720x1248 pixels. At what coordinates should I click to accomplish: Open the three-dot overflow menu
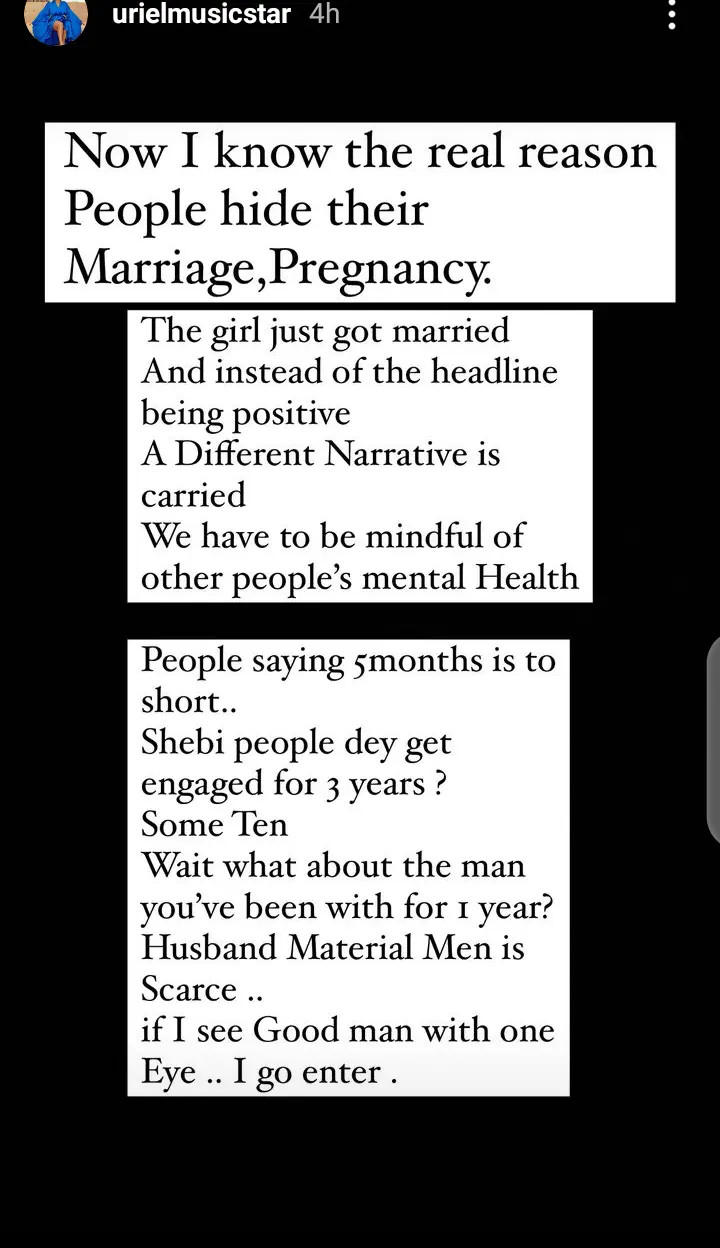coord(672,15)
